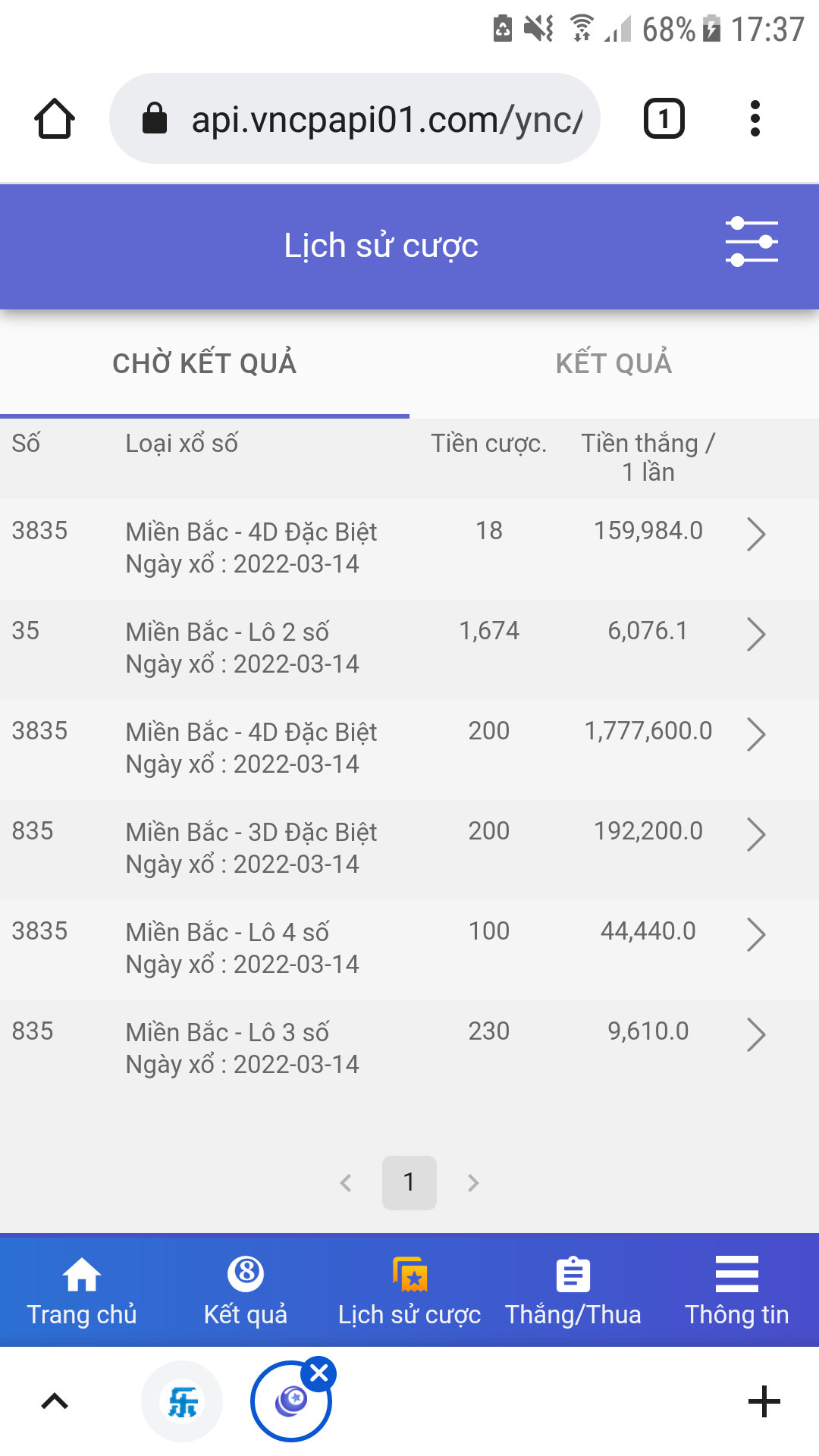Select page 1 in pagination

pyautogui.click(x=409, y=1183)
